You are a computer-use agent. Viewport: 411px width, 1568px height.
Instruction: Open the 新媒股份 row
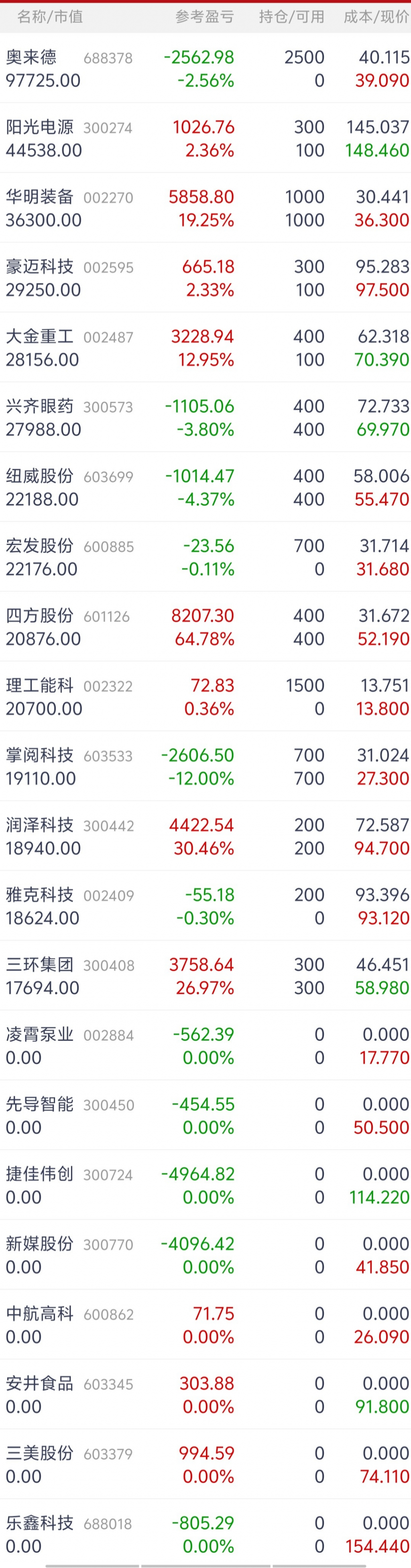click(205, 1255)
